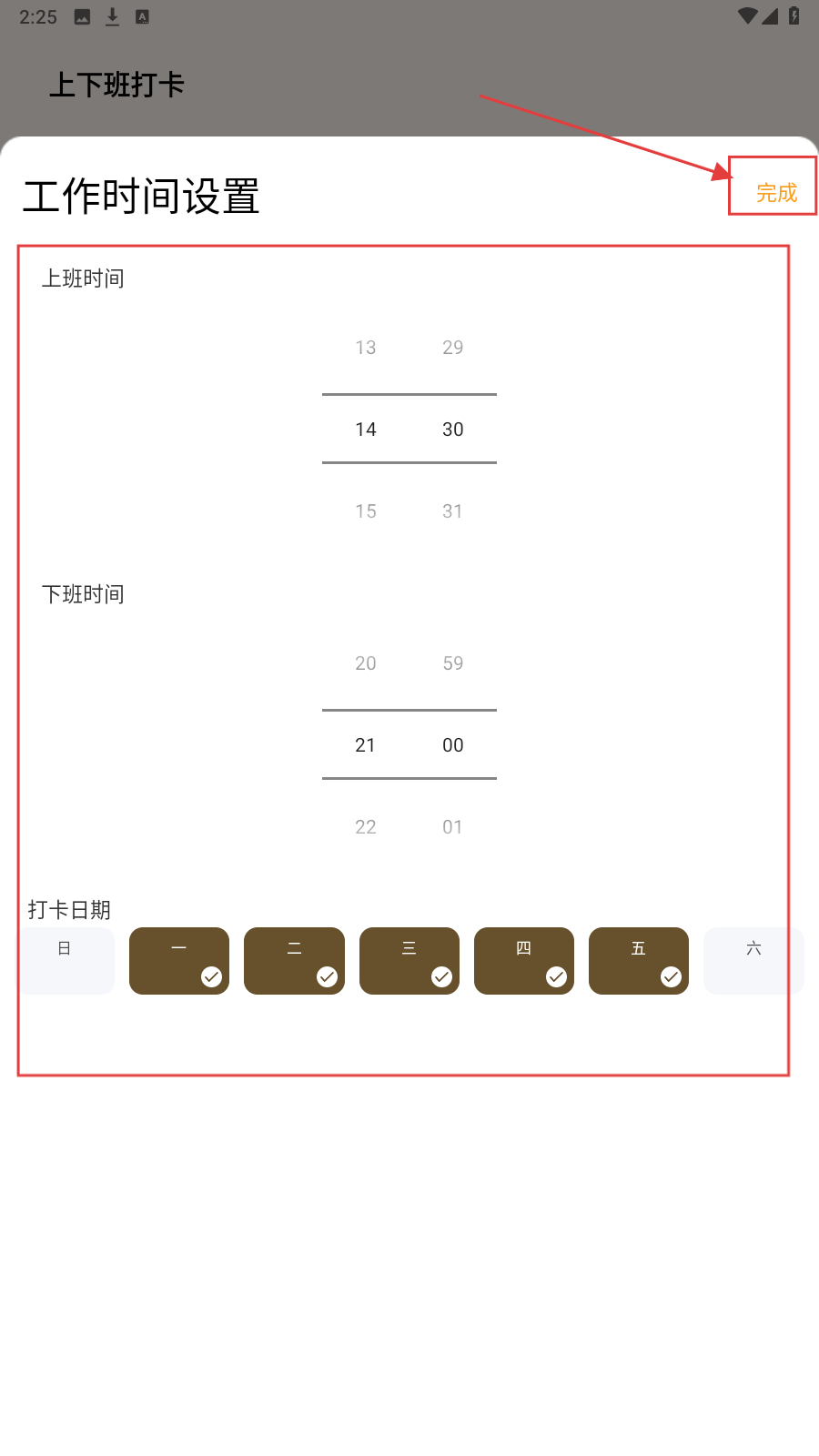Deselect 四 (Thursday) clock-in day
819x1456 pixels.
(x=524, y=960)
